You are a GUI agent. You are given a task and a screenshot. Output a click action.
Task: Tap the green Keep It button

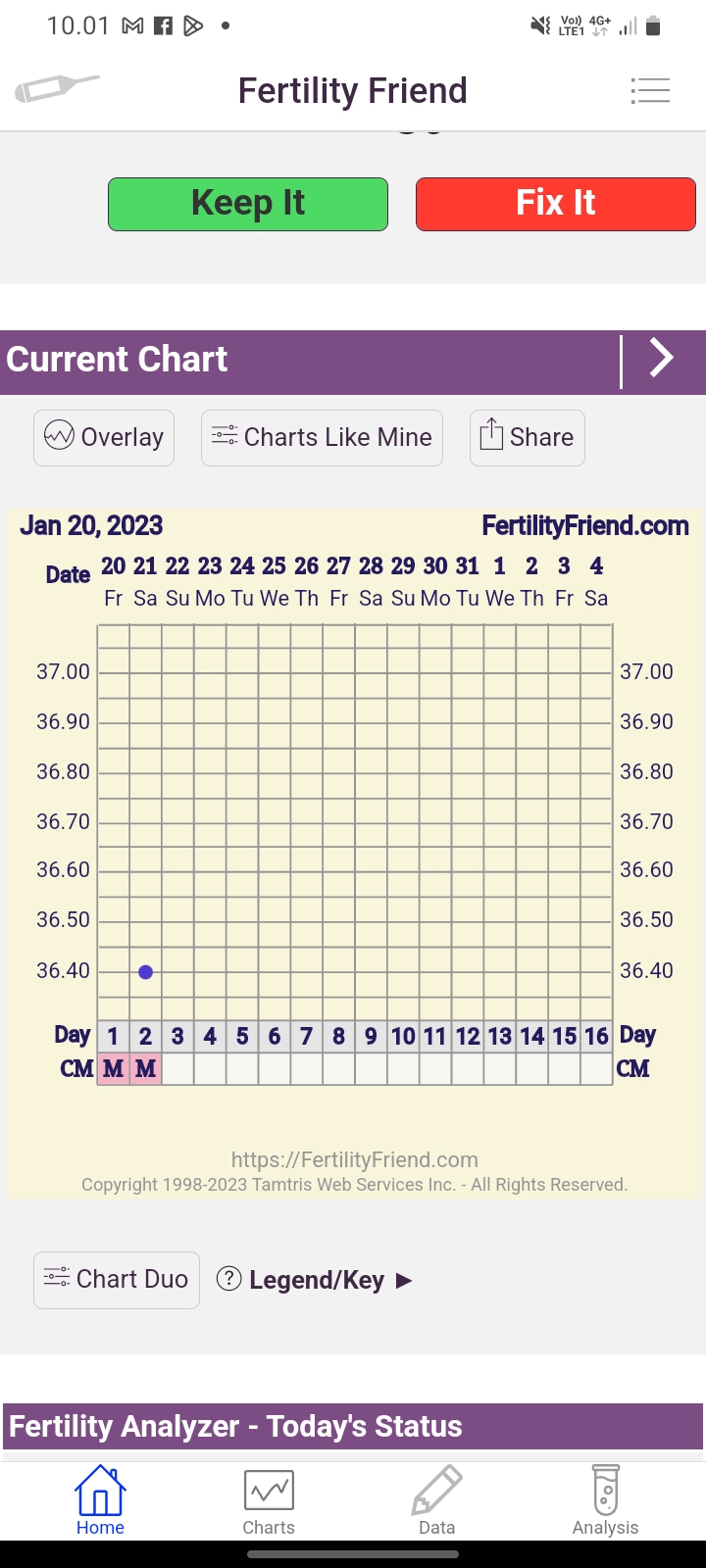click(x=248, y=204)
